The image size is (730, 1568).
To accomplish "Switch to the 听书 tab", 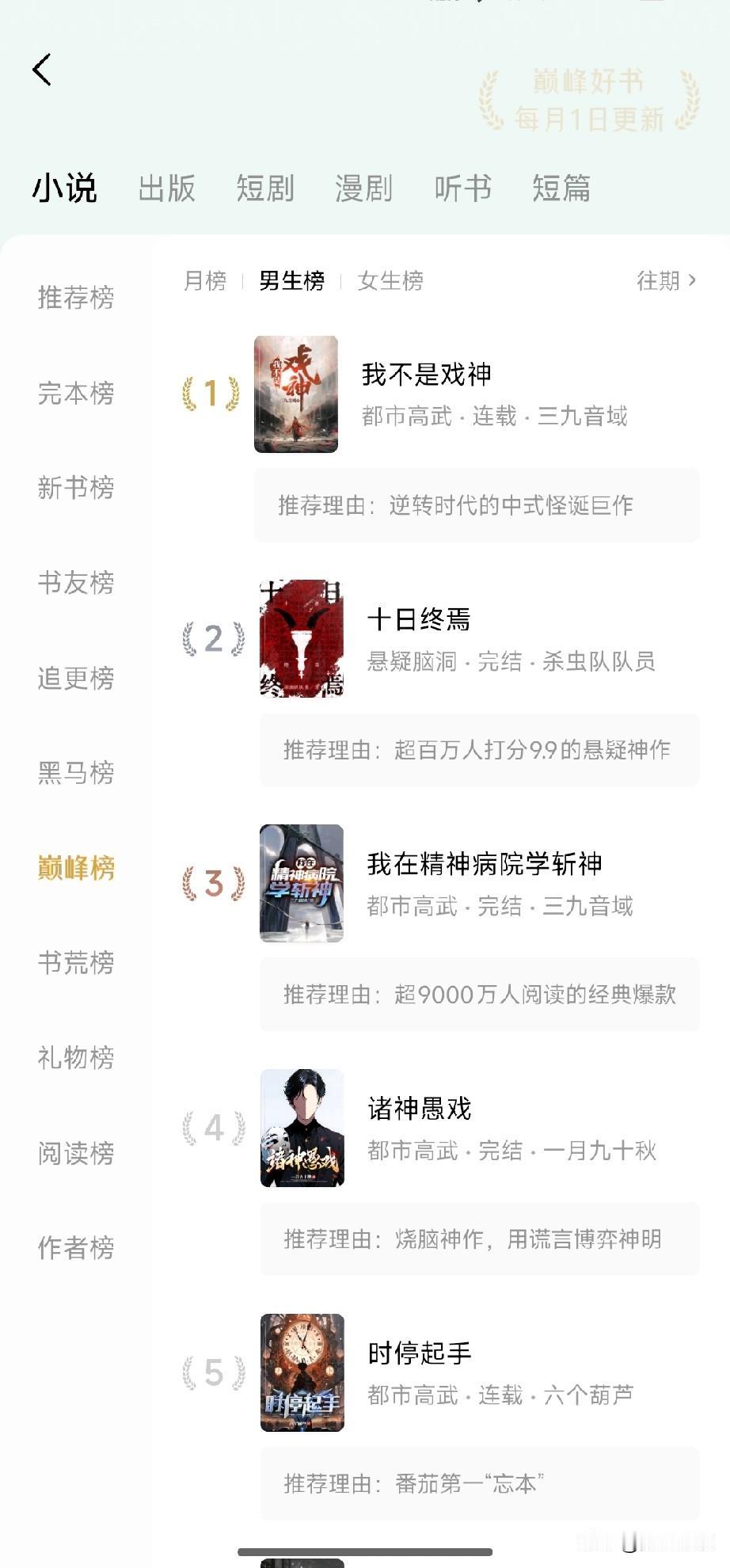I will click(x=463, y=189).
